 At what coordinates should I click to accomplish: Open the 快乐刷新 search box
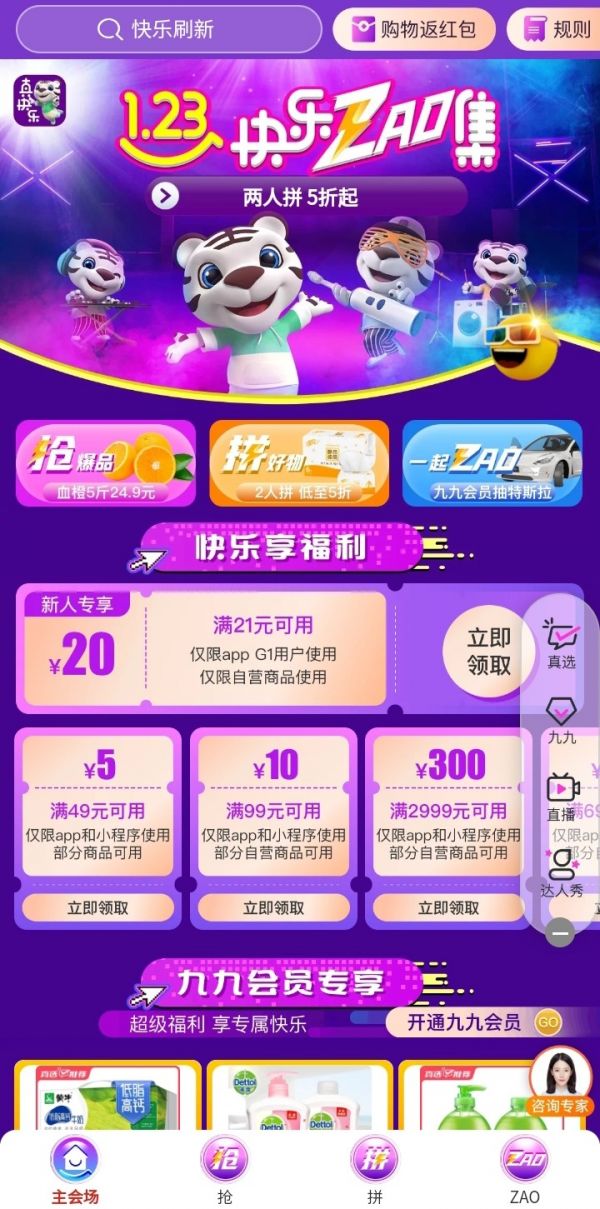pyautogui.click(x=168, y=29)
